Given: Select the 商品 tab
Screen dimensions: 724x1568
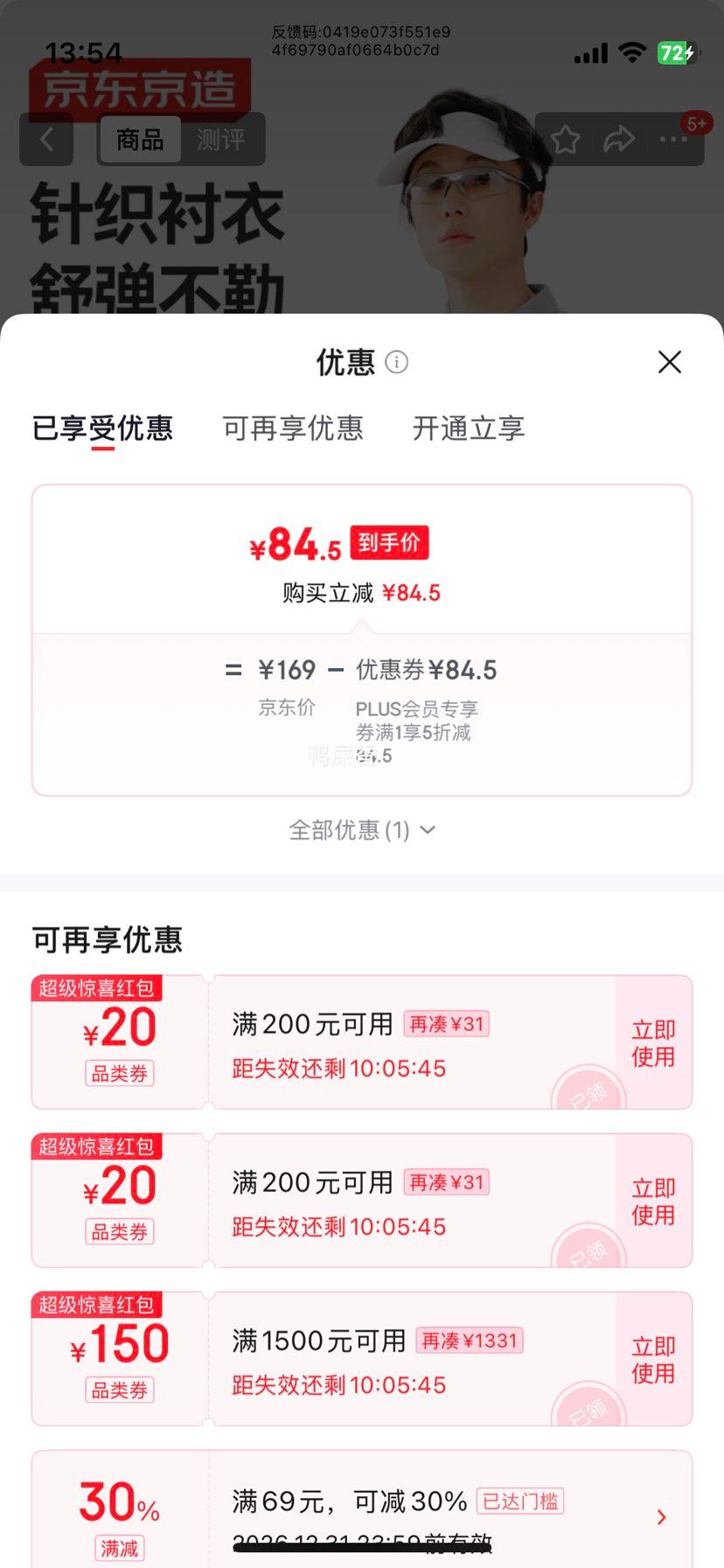Looking at the screenshot, I should pos(139,140).
